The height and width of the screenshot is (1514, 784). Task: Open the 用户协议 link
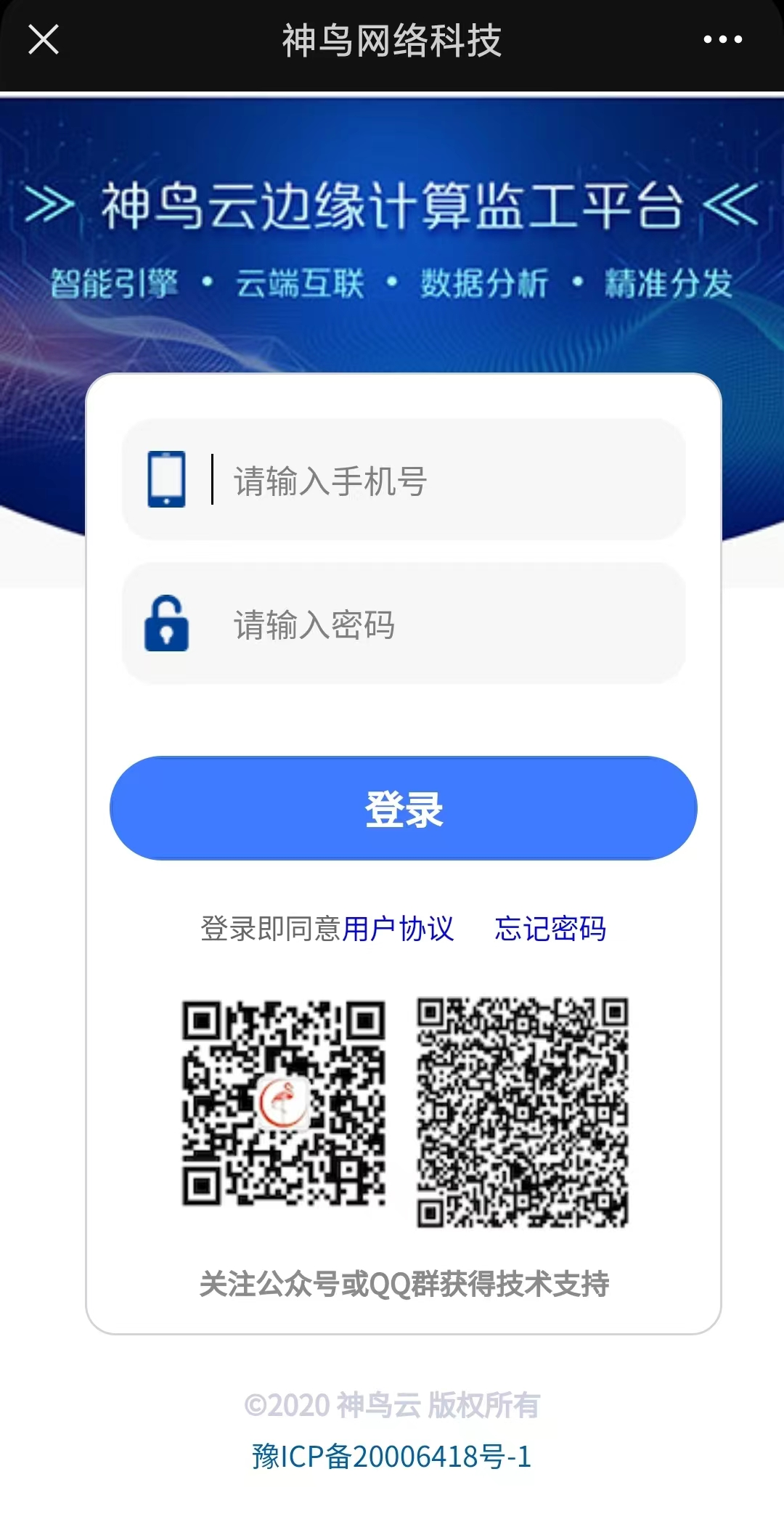click(x=398, y=929)
